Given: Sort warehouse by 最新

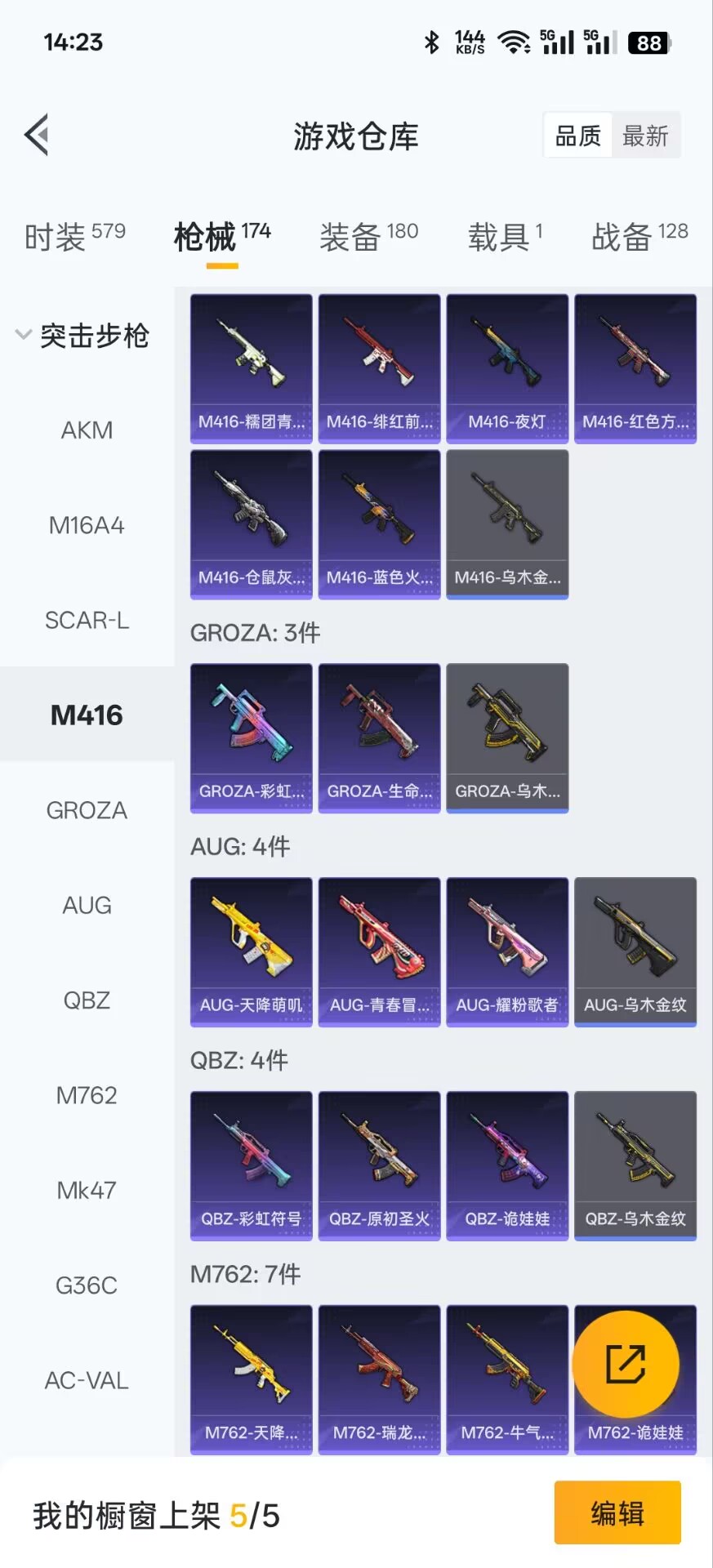Looking at the screenshot, I should (x=645, y=136).
